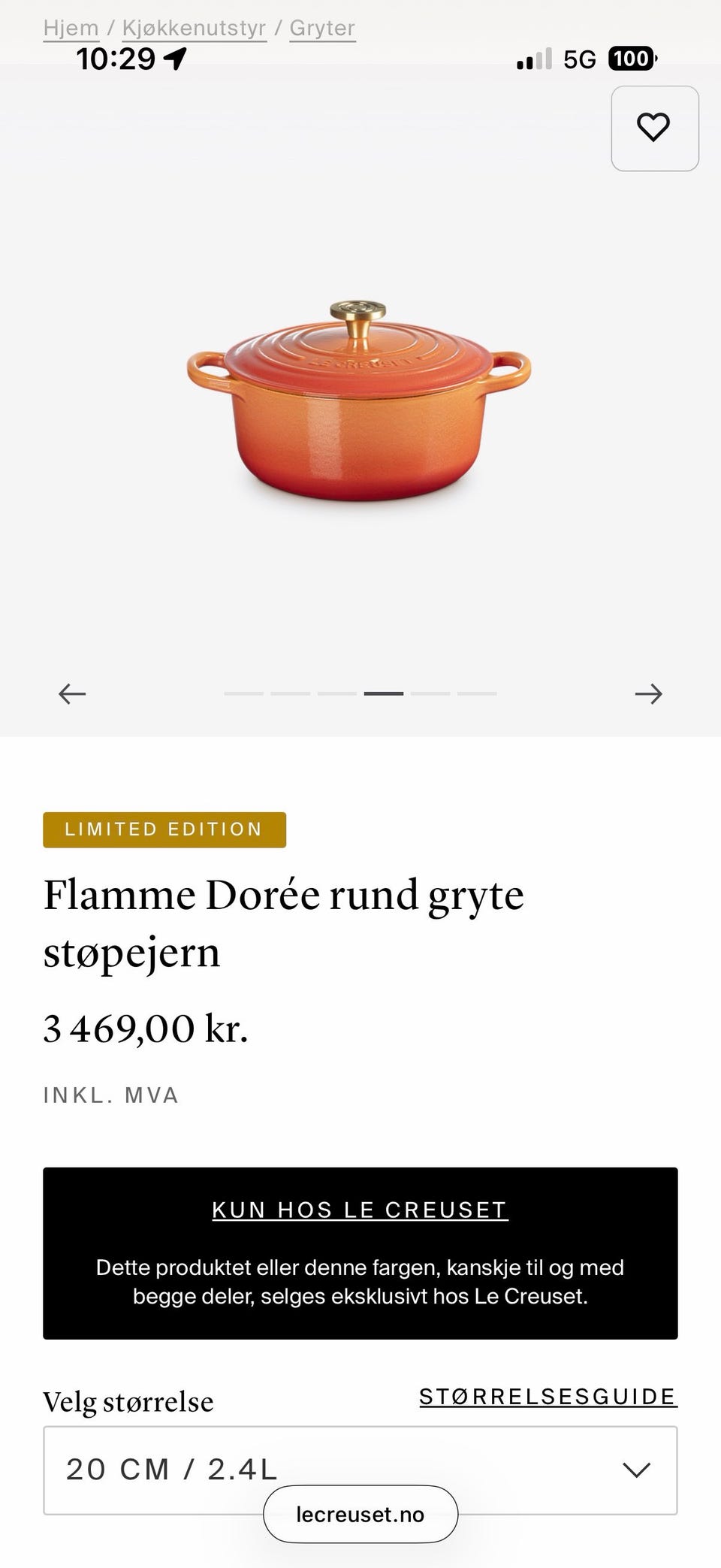Screen dimensions: 721x1568
Task: Tap the 5G signal indicator
Action: tap(580, 58)
